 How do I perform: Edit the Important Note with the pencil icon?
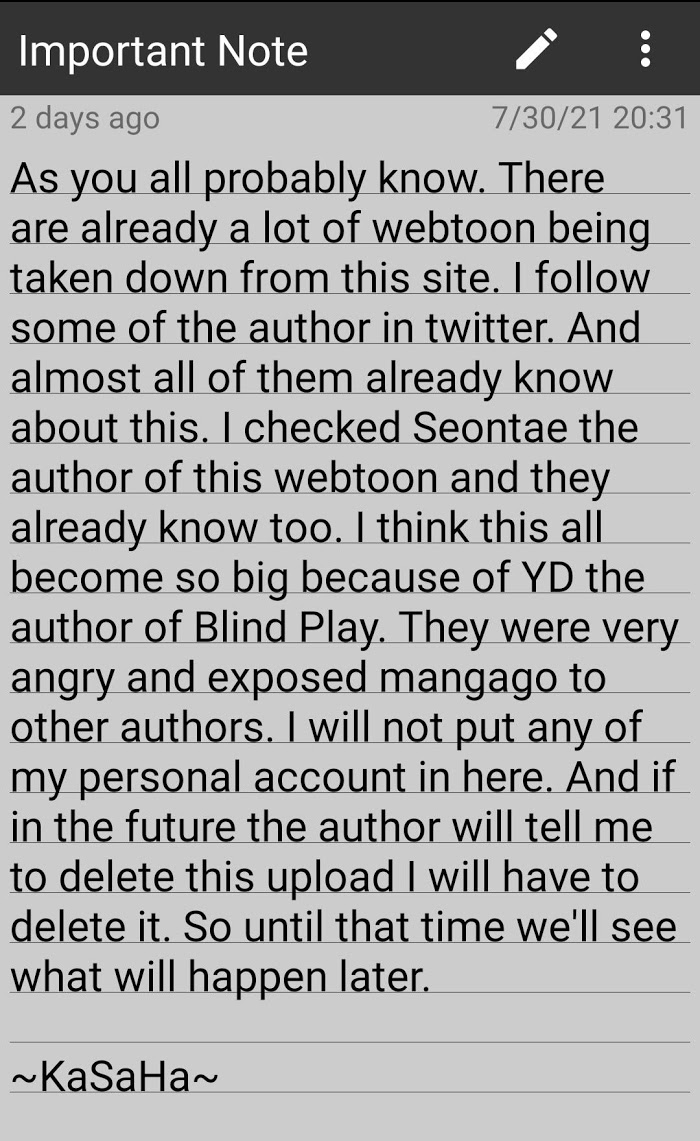click(536, 49)
